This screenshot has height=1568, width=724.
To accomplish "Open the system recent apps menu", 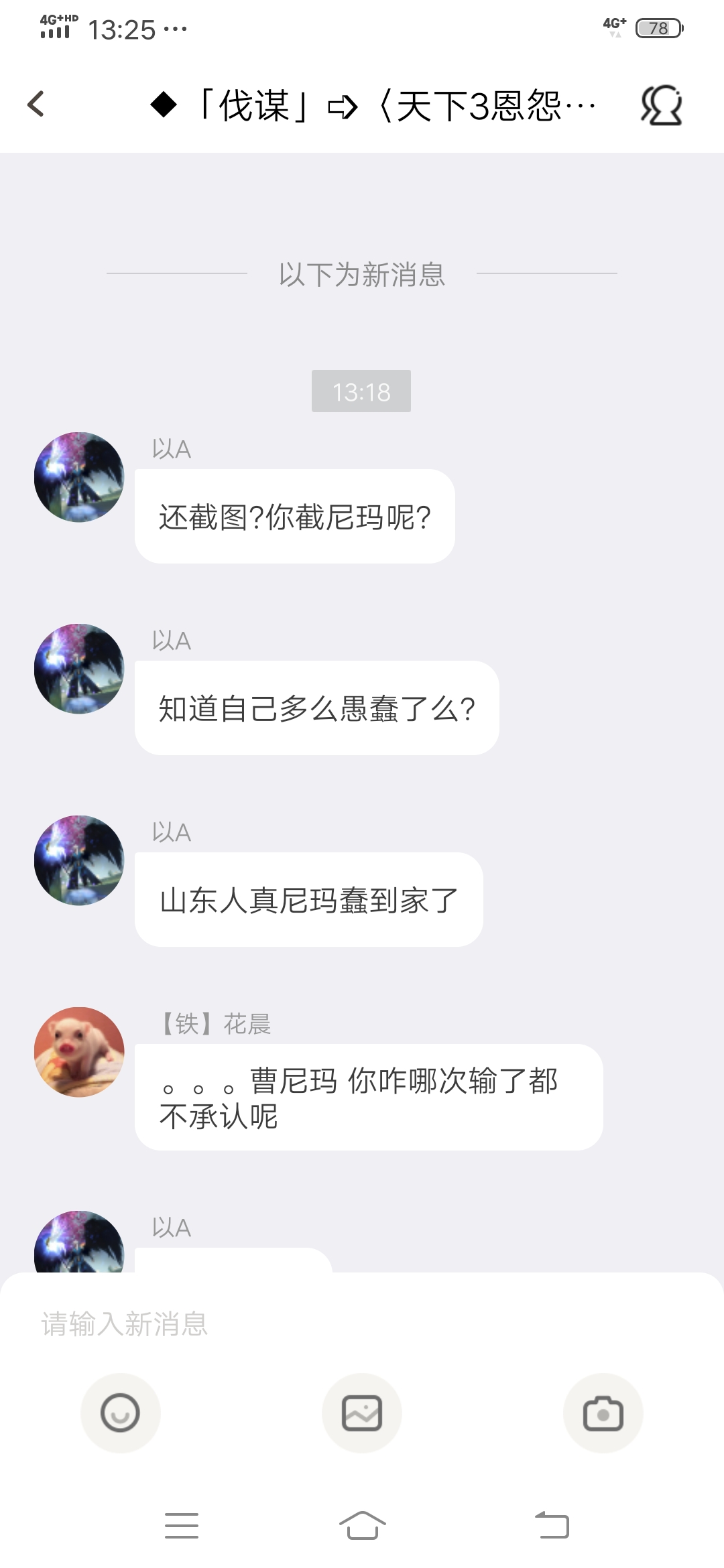I will point(182,1526).
